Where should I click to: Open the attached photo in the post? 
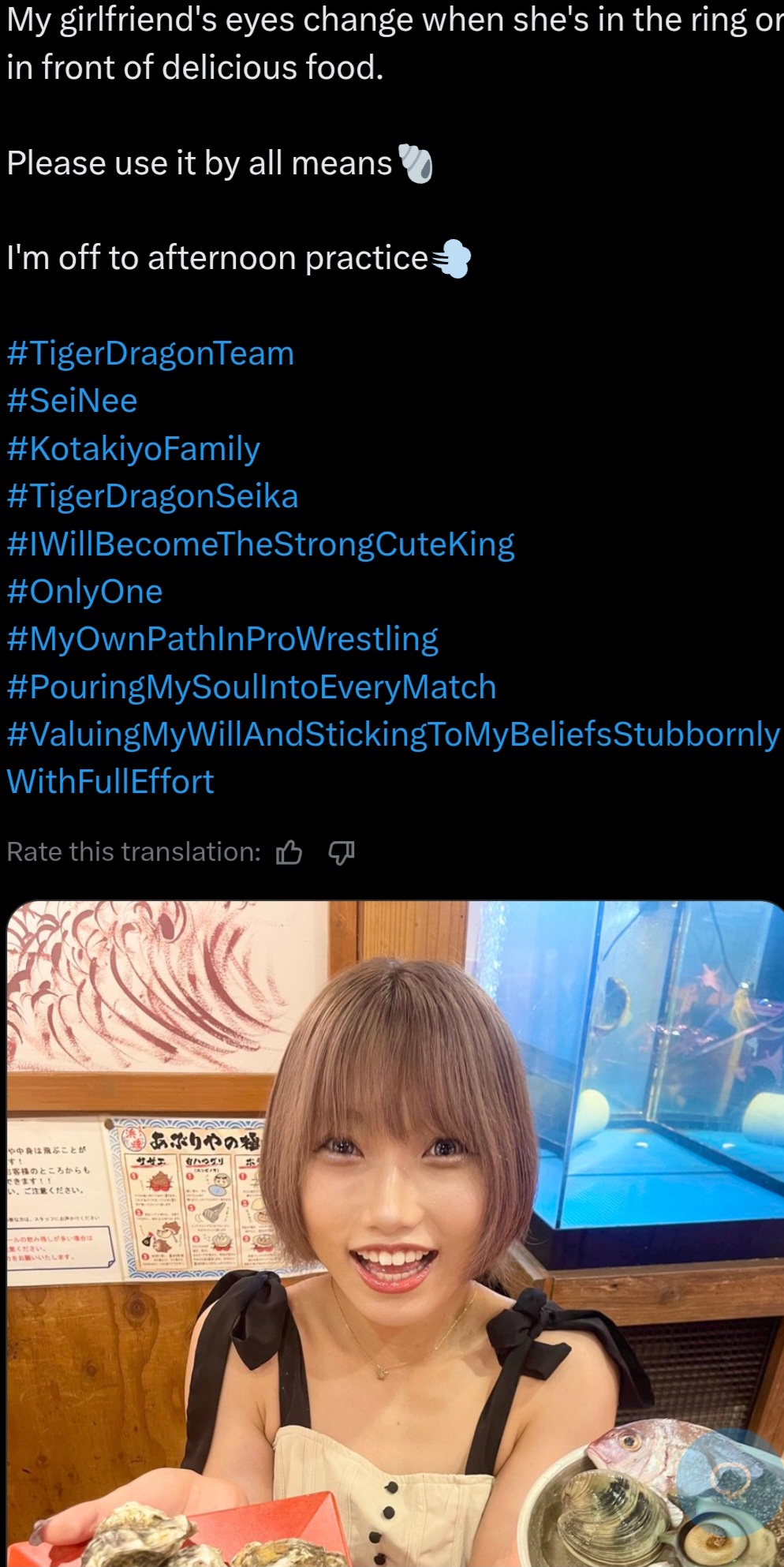click(x=394, y=1231)
